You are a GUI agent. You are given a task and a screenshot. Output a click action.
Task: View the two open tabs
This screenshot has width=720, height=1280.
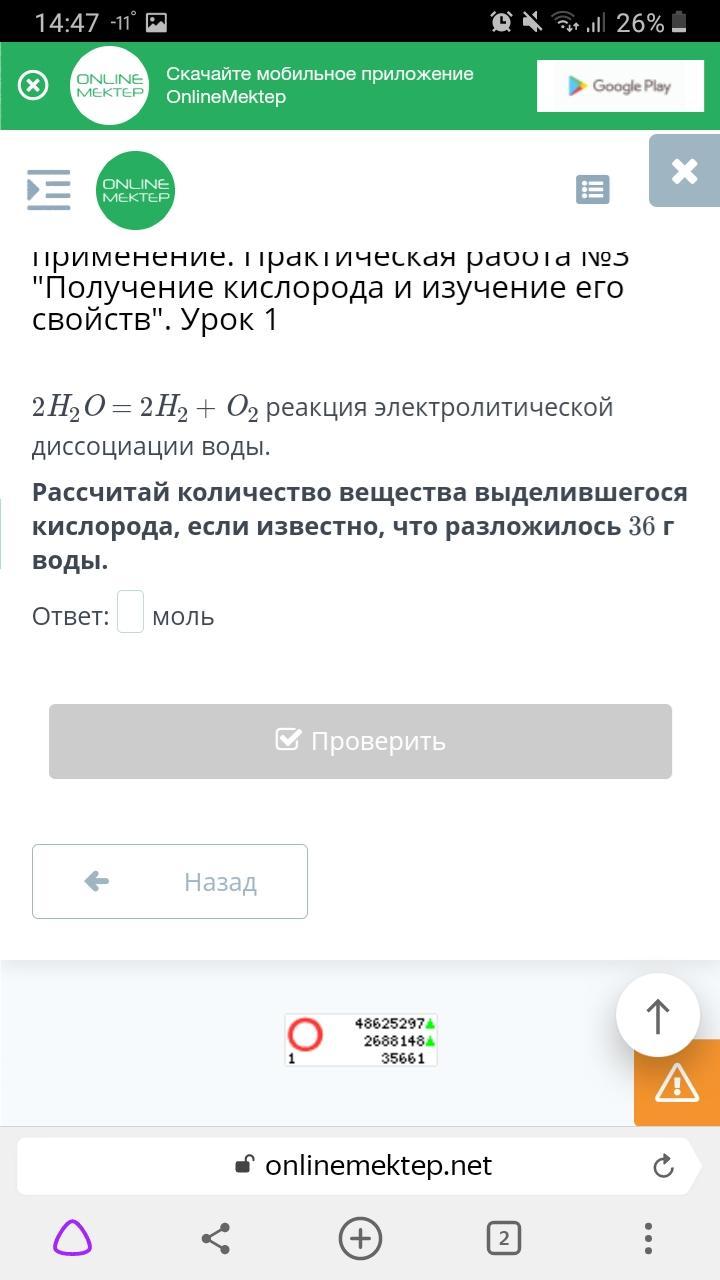pyautogui.click(x=503, y=1239)
